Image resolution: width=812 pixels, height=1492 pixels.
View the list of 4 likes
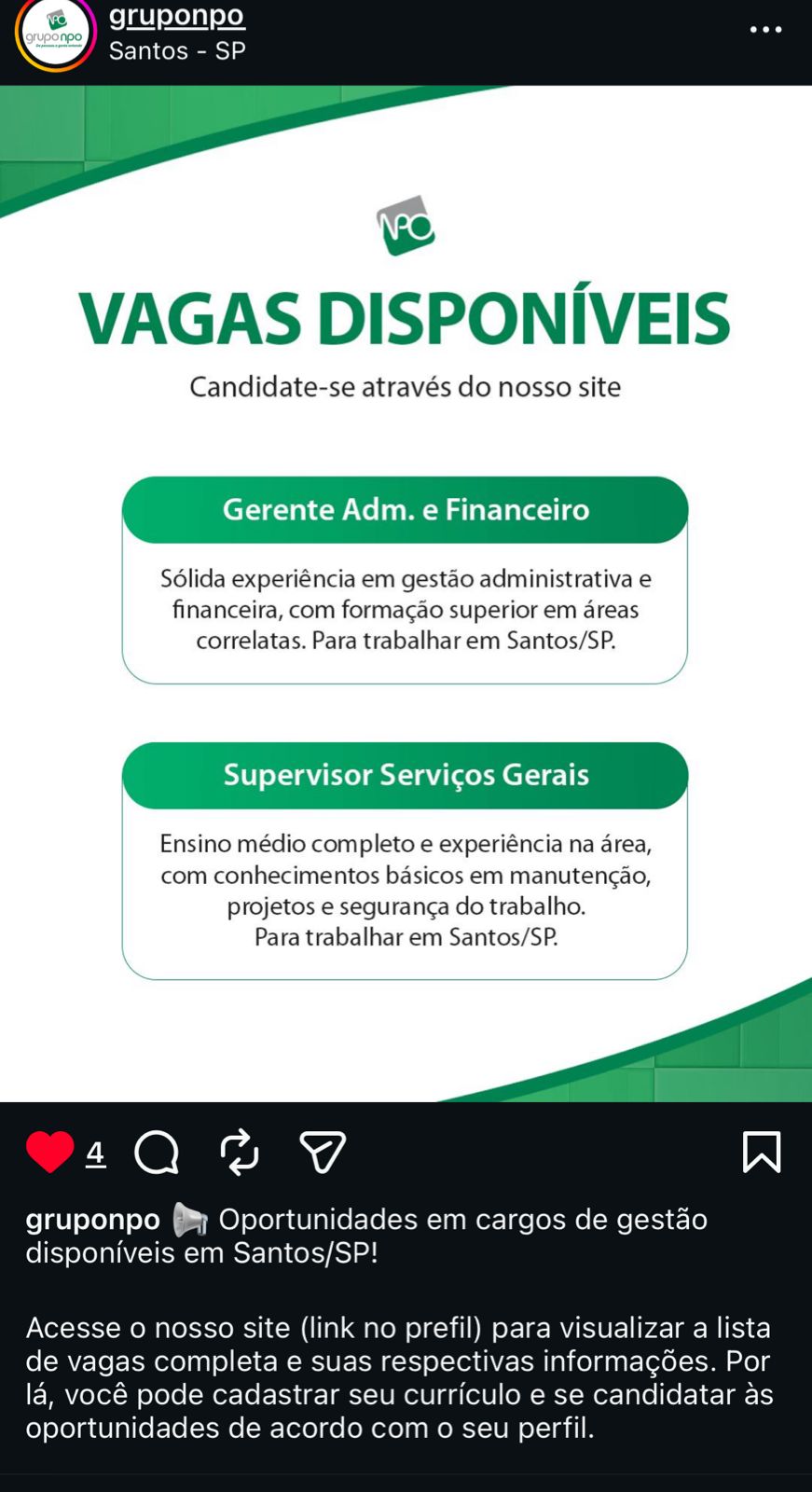[x=95, y=1154]
